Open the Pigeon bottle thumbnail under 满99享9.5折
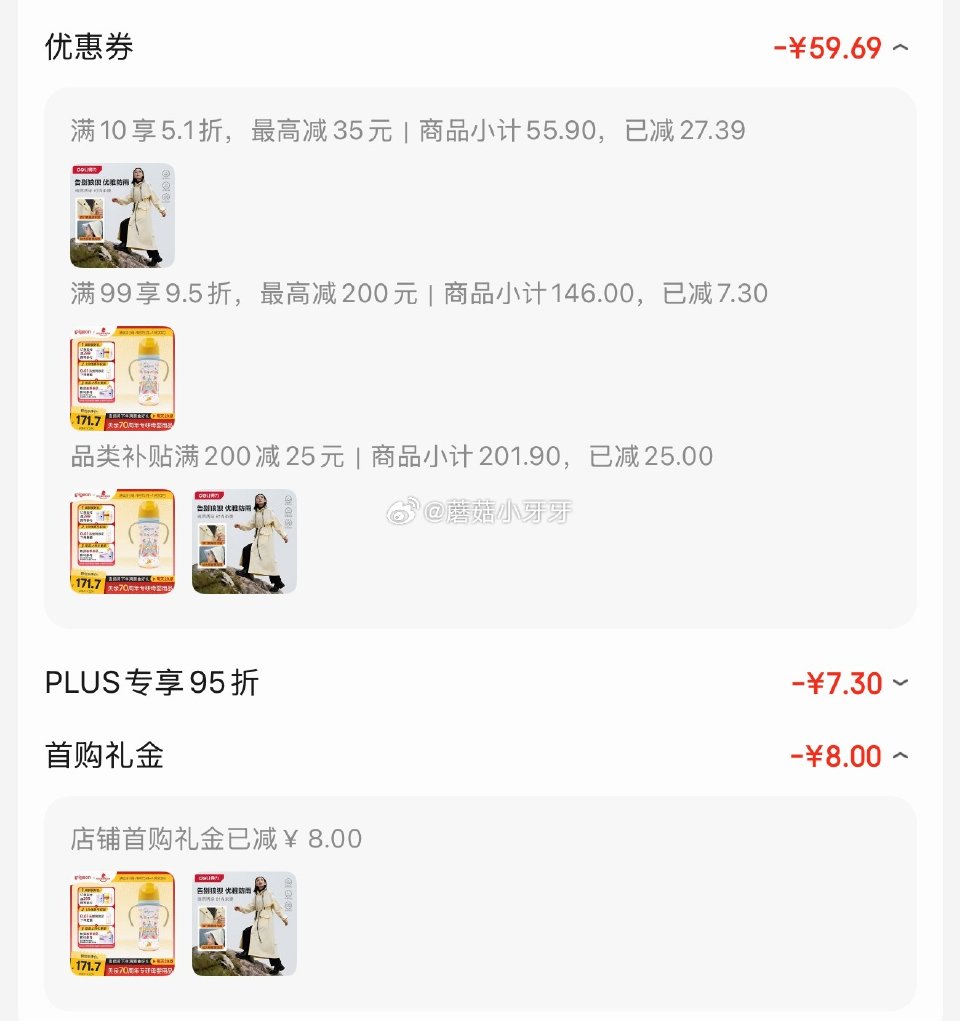This screenshot has width=960, height=1021. pos(121,376)
